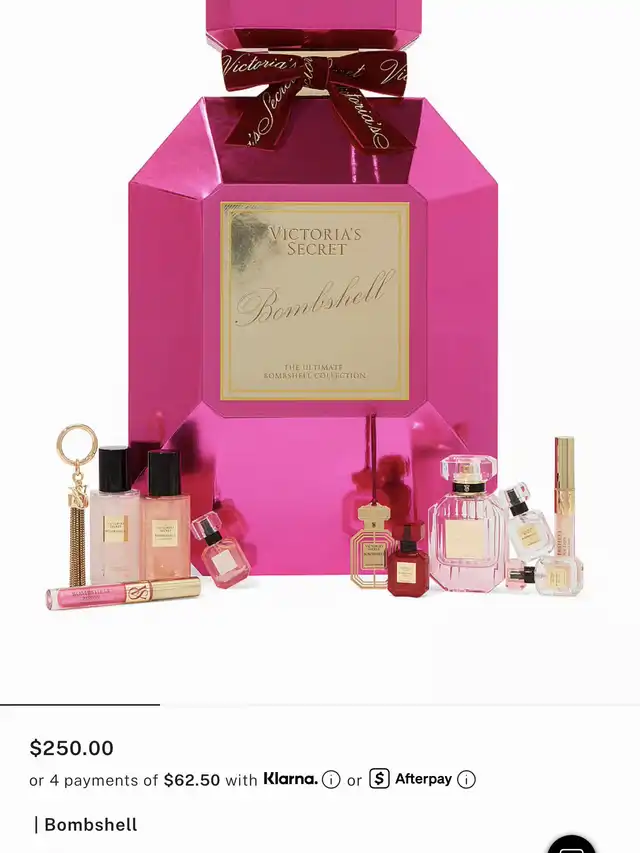The width and height of the screenshot is (640, 853).
Task: Tap the black floating chat button
Action: [572, 843]
